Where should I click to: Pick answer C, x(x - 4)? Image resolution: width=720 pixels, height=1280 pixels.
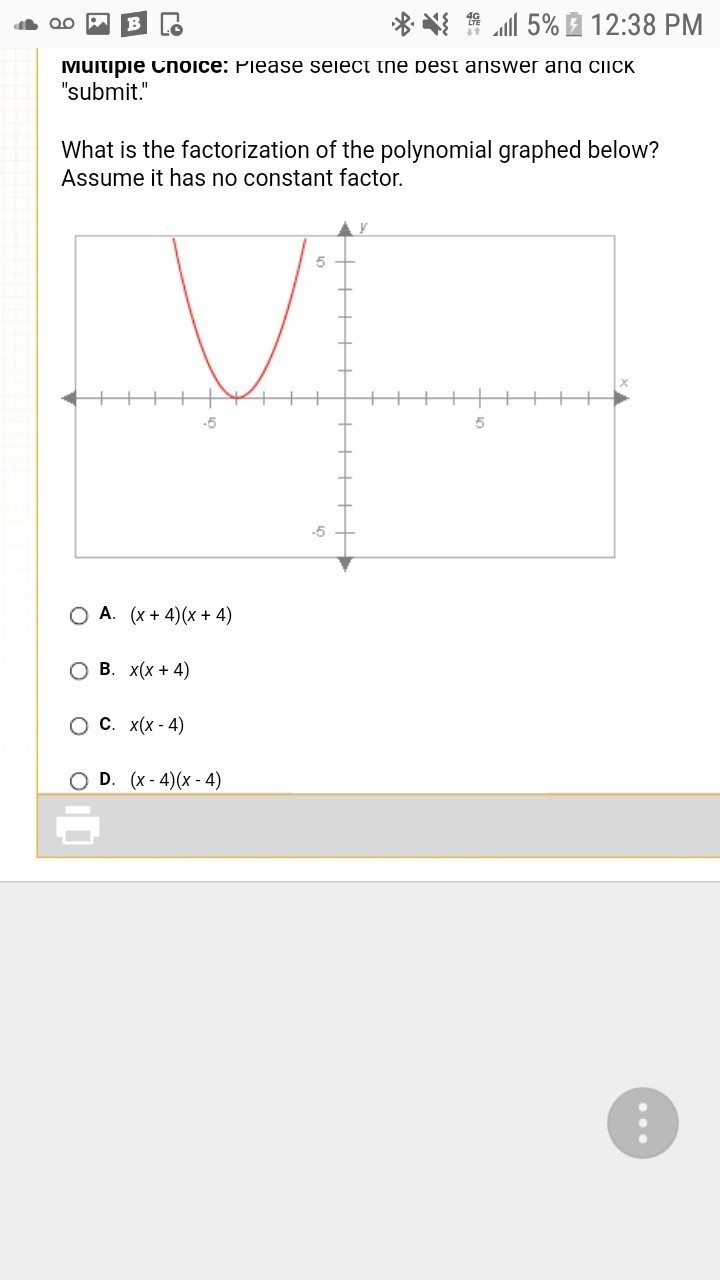[79, 726]
